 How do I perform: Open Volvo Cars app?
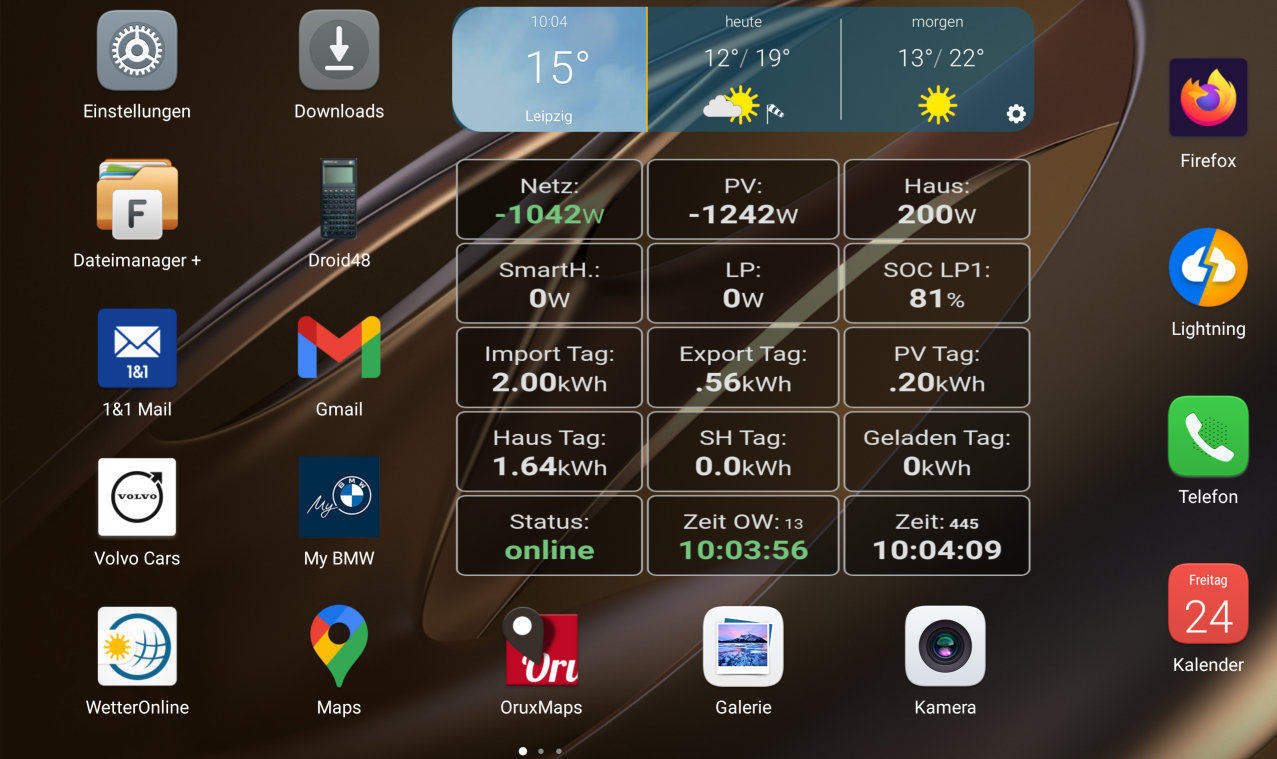pyautogui.click(x=137, y=497)
